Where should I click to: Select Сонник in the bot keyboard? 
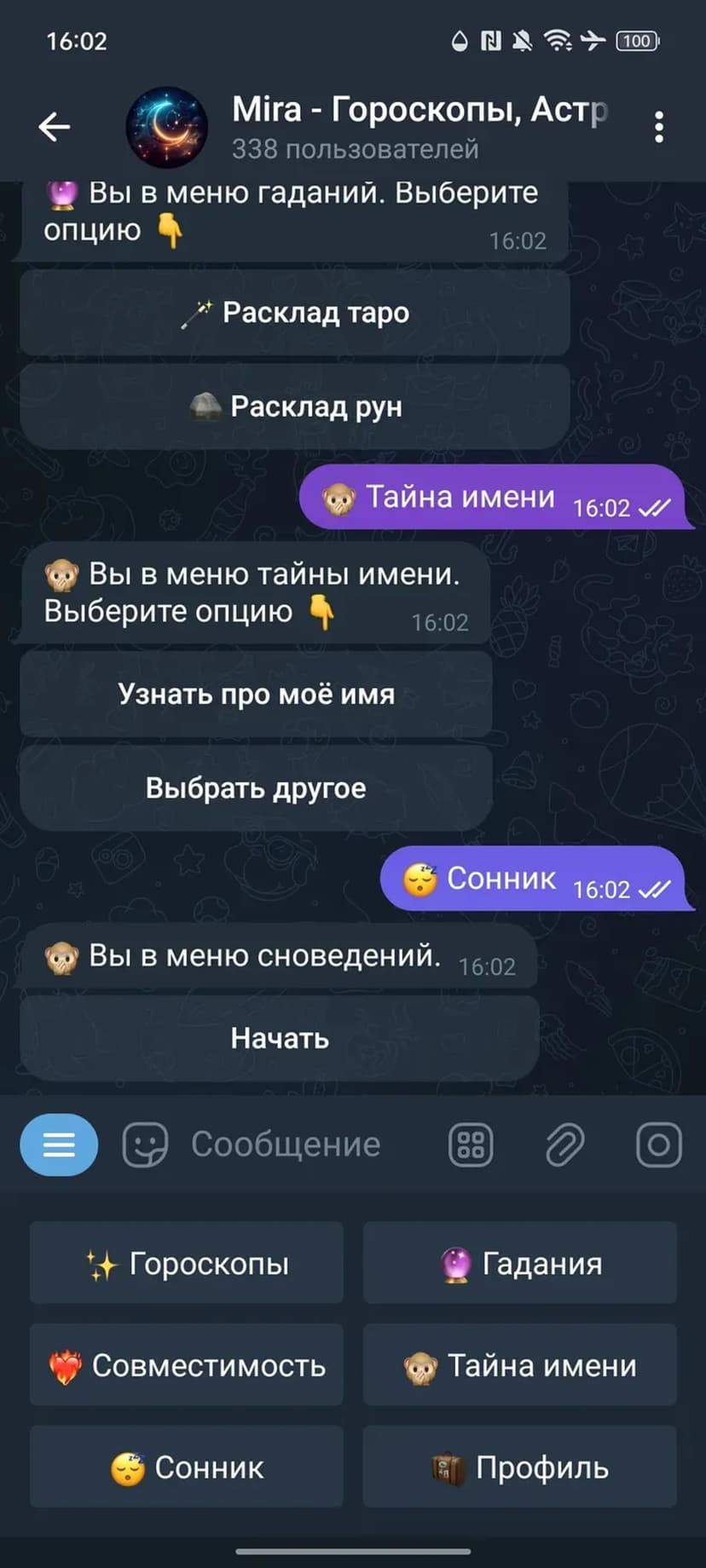tap(187, 1467)
